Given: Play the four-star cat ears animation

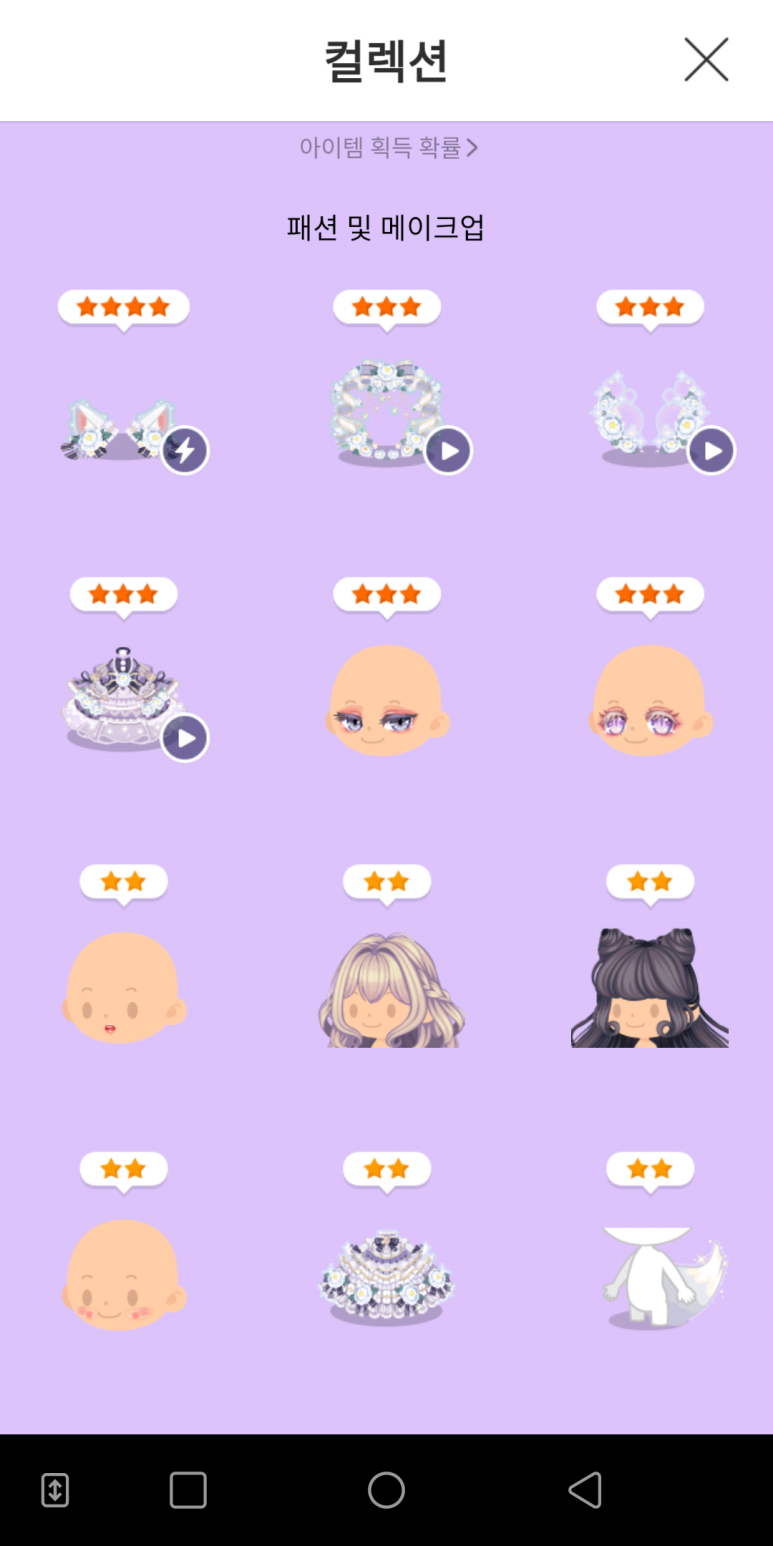Looking at the screenshot, I should click(x=185, y=450).
